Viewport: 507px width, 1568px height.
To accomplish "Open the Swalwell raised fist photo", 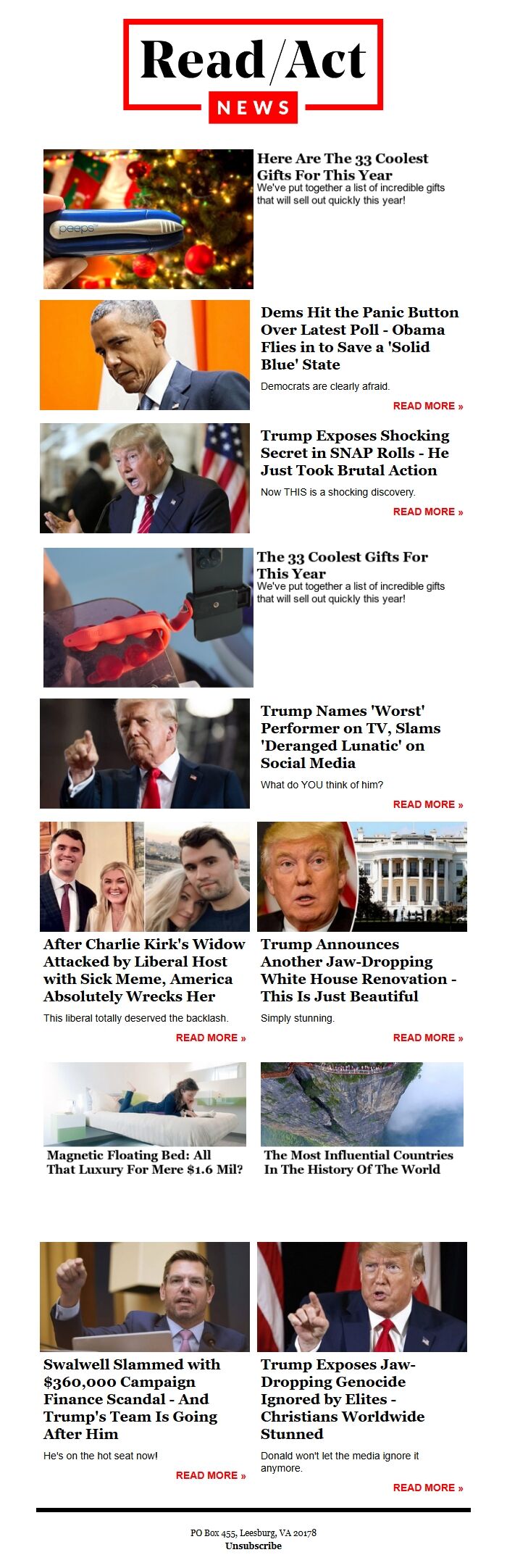I will pyautogui.click(x=145, y=1297).
